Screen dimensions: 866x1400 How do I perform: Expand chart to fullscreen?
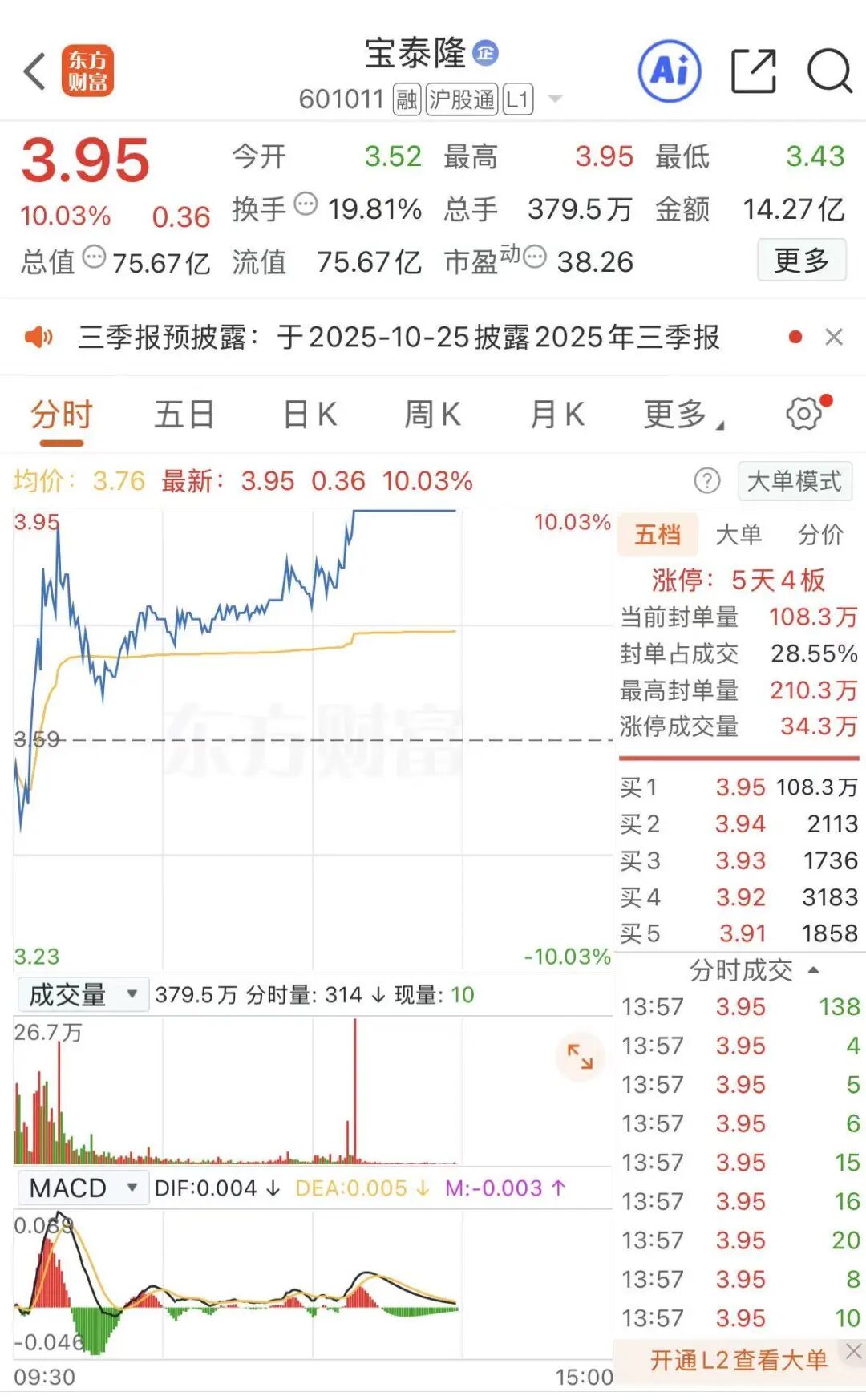580,1056
